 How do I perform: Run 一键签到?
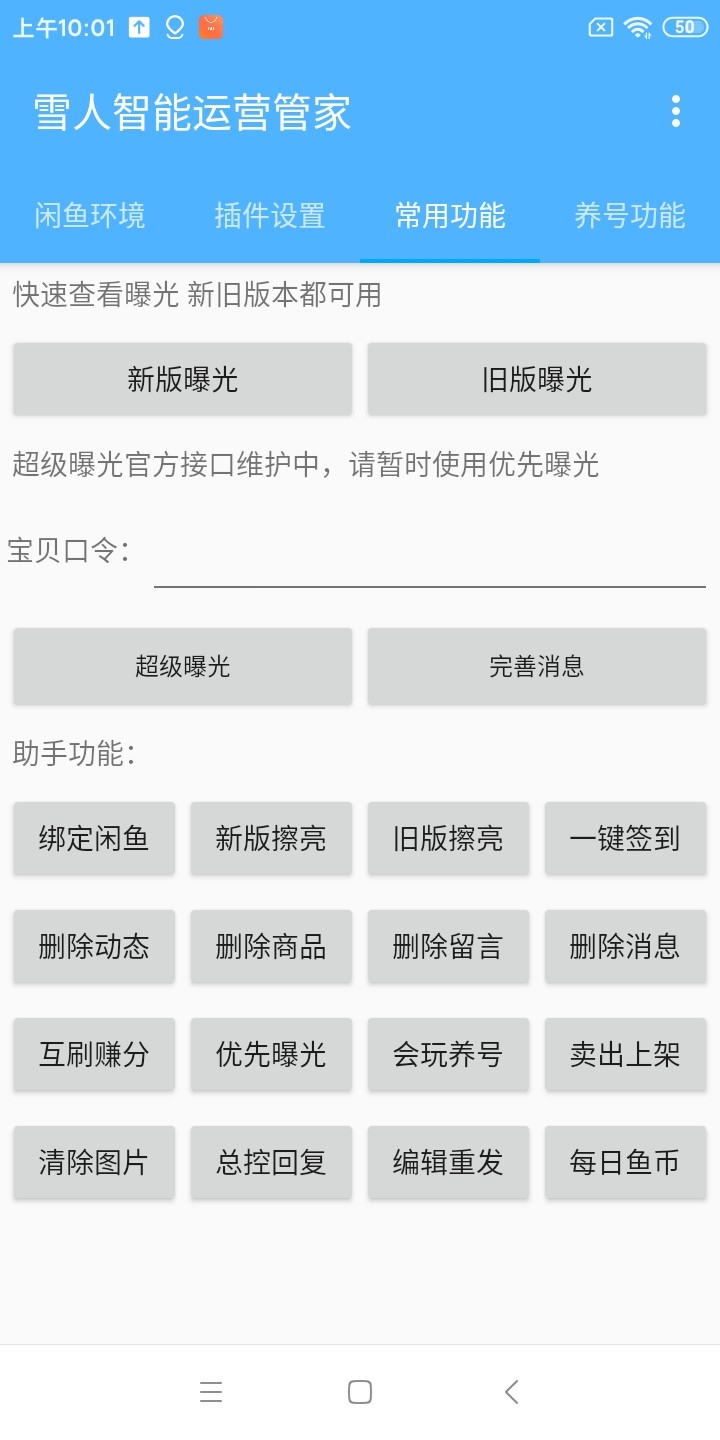[625, 839]
